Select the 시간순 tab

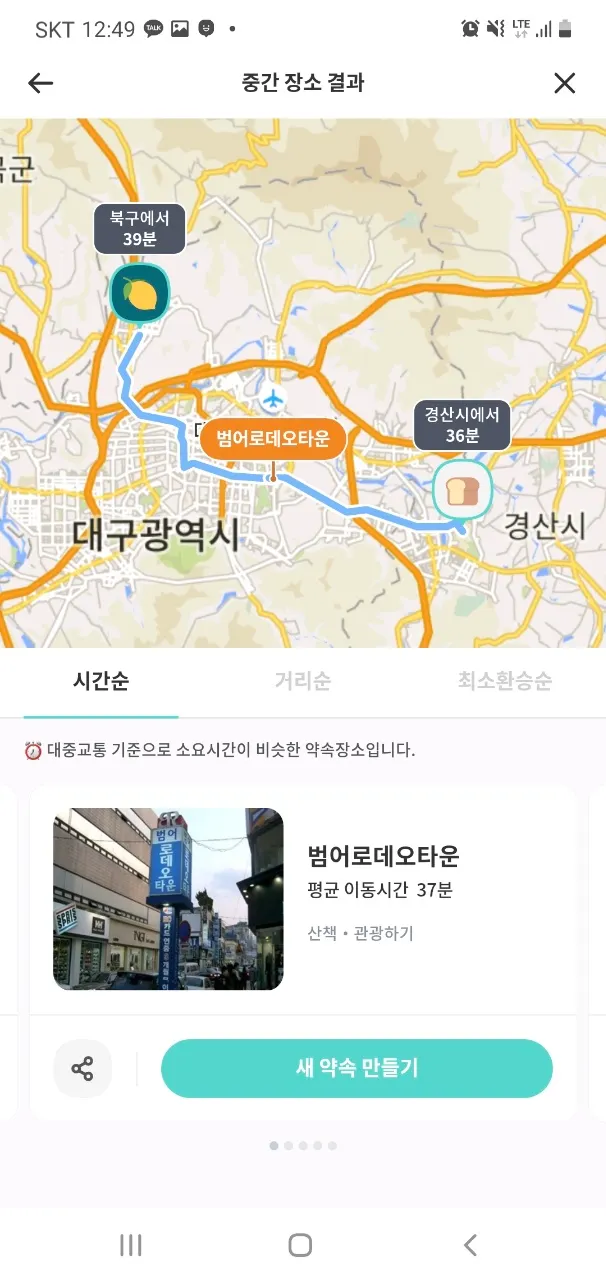coord(101,682)
